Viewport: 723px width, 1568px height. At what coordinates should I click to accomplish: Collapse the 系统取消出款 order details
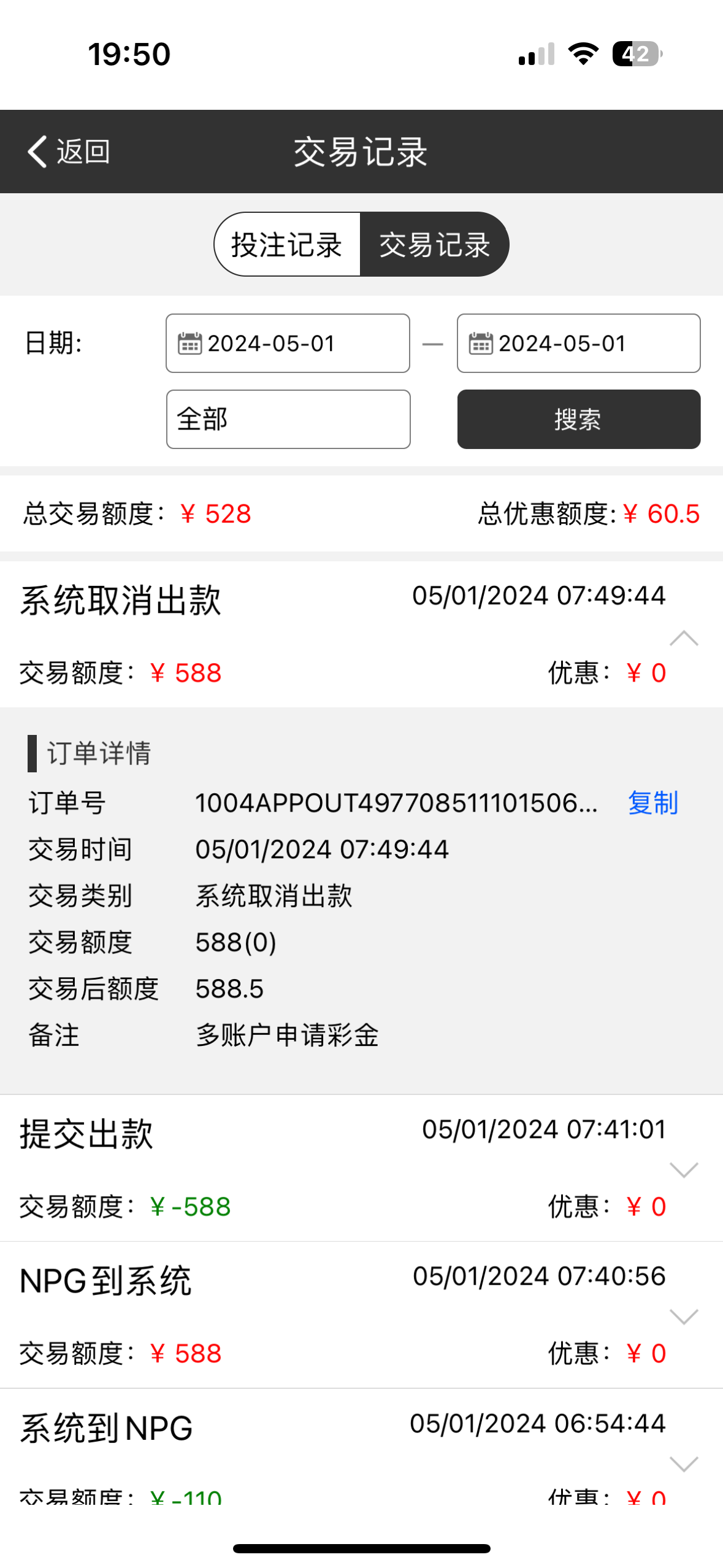click(683, 639)
